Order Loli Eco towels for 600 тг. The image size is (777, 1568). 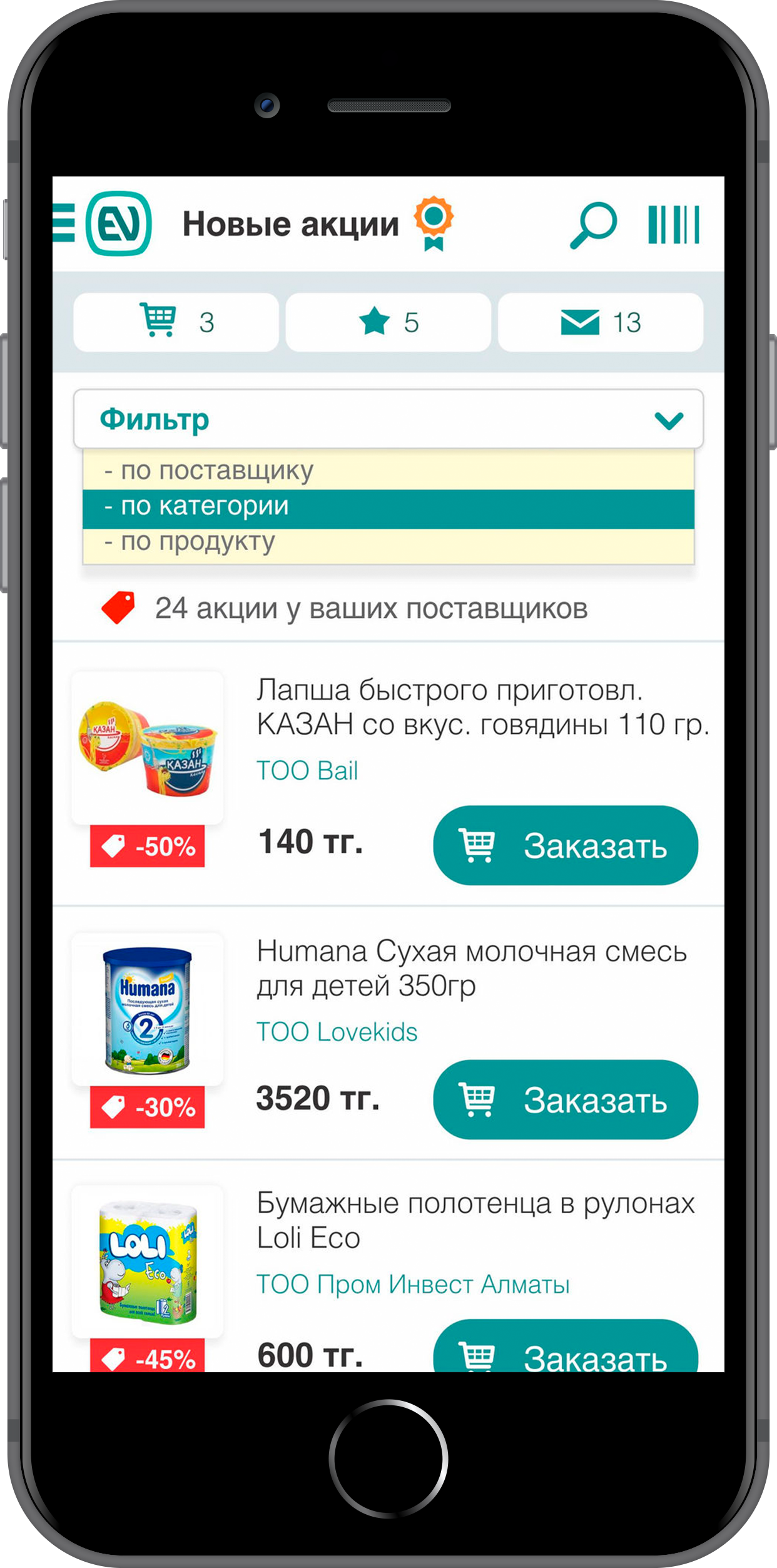(x=565, y=1352)
